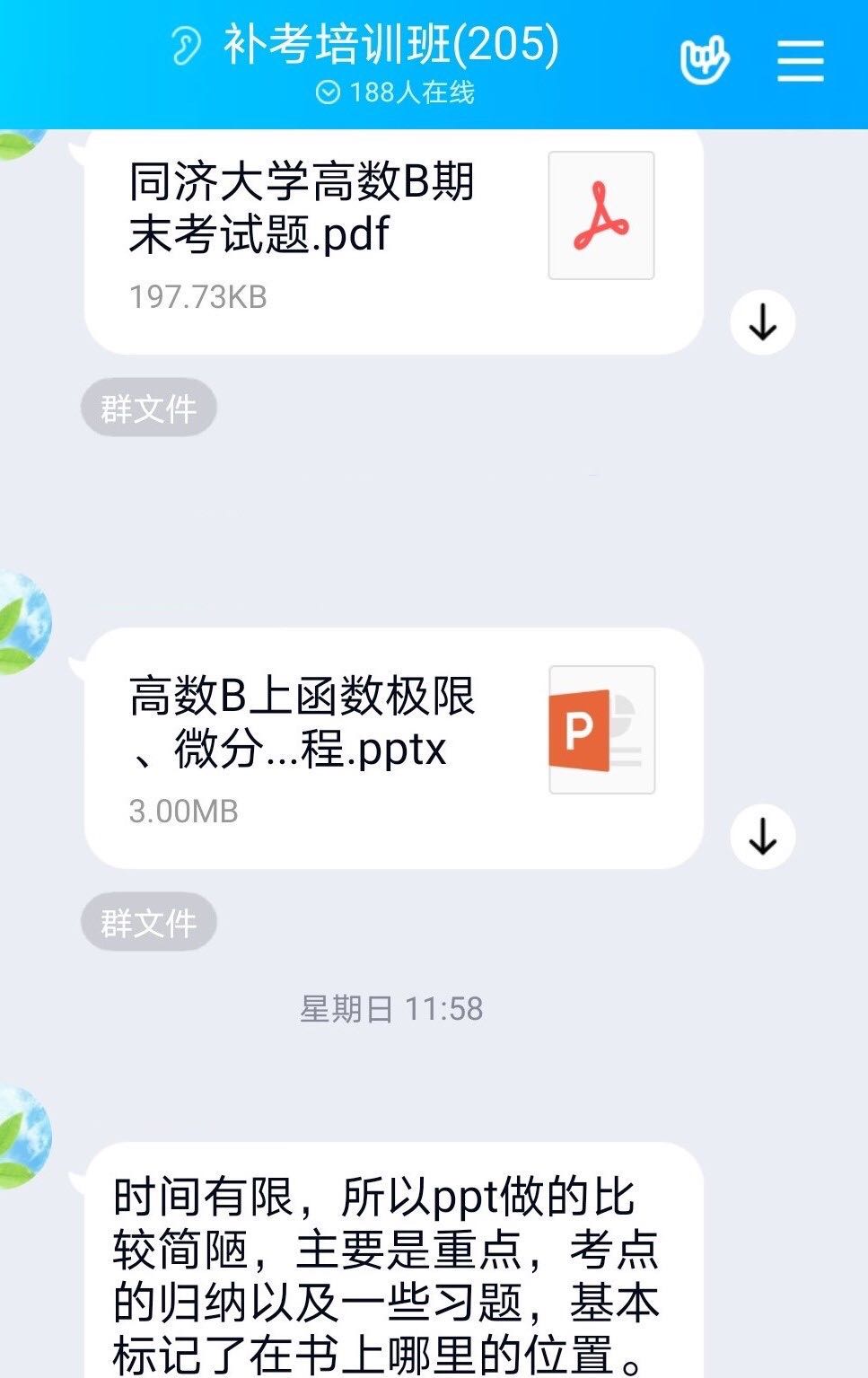This screenshot has width=868, height=1378.
Task: Open the hand gesture icon in header
Action: 705,60
